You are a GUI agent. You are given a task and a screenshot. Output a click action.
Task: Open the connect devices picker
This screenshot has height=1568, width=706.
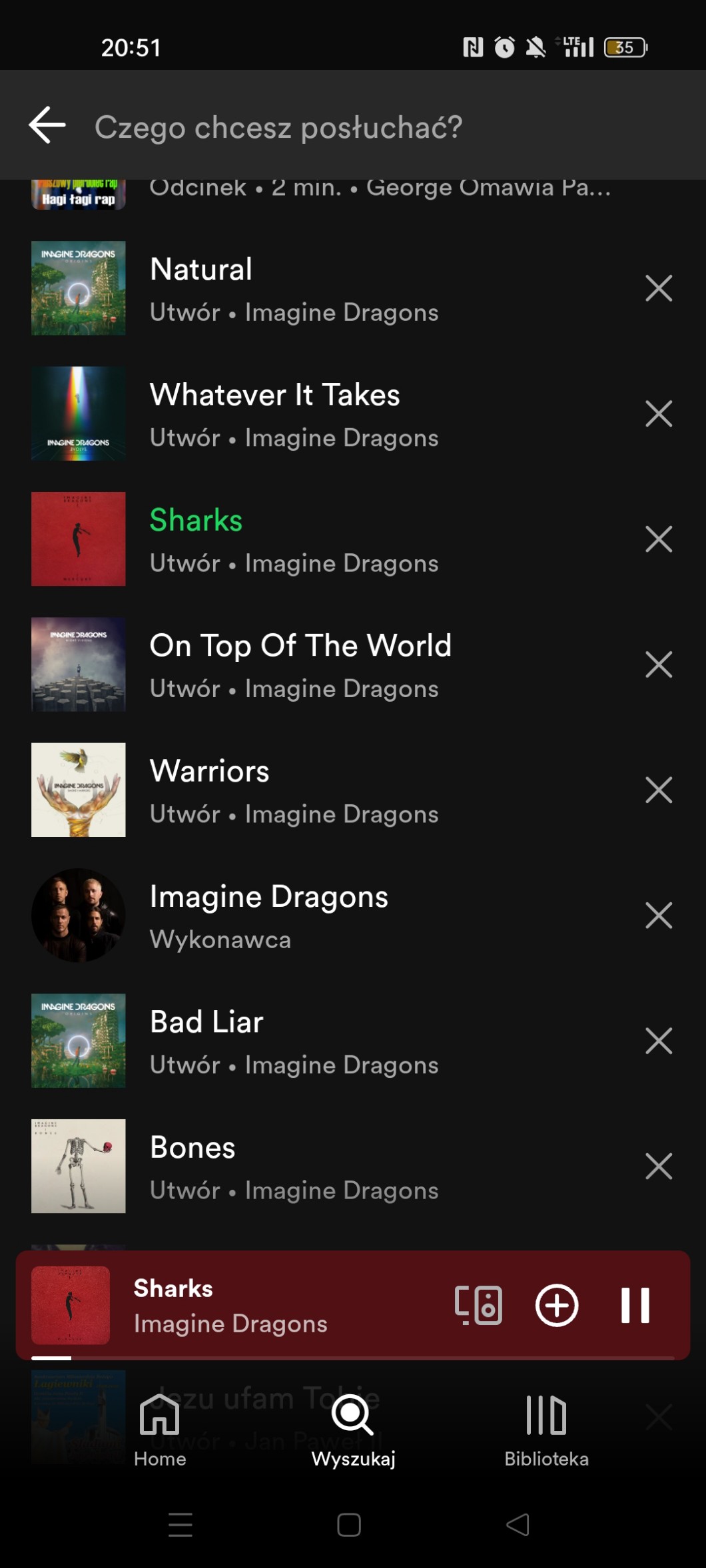[478, 1305]
